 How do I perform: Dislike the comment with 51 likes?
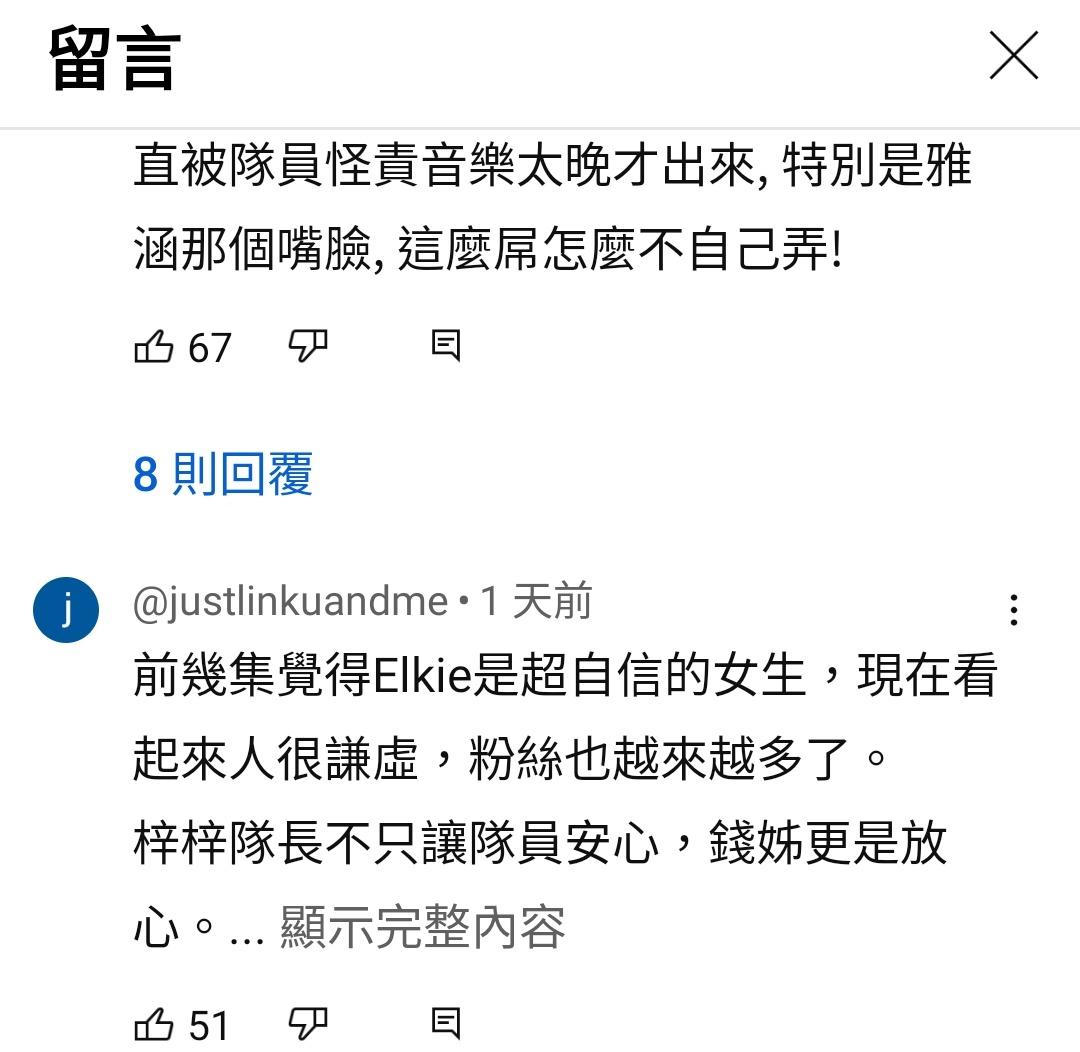click(x=307, y=1023)
